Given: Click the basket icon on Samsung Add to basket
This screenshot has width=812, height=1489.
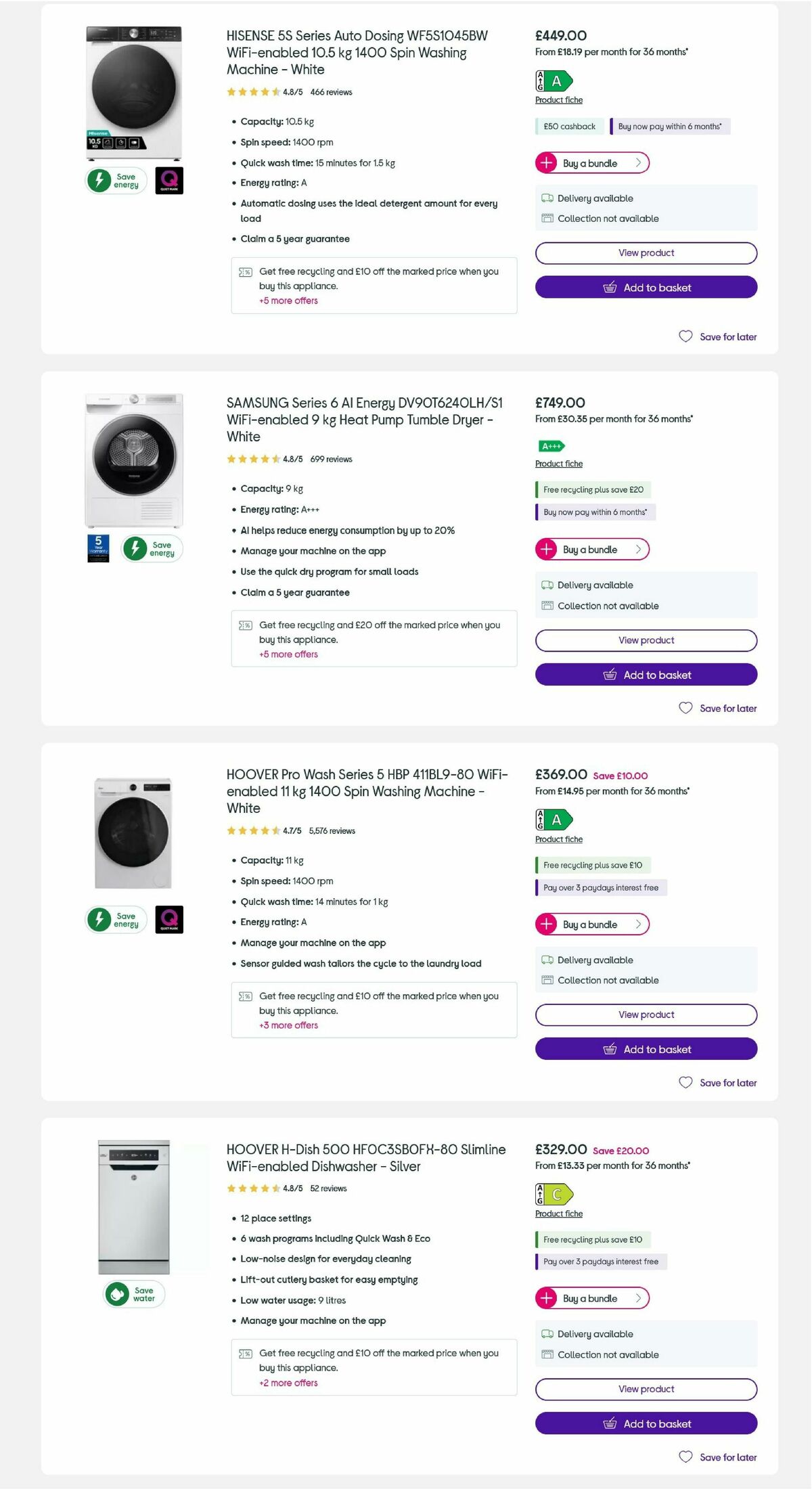Looking at the screenshot, I should tap(611, 675).
